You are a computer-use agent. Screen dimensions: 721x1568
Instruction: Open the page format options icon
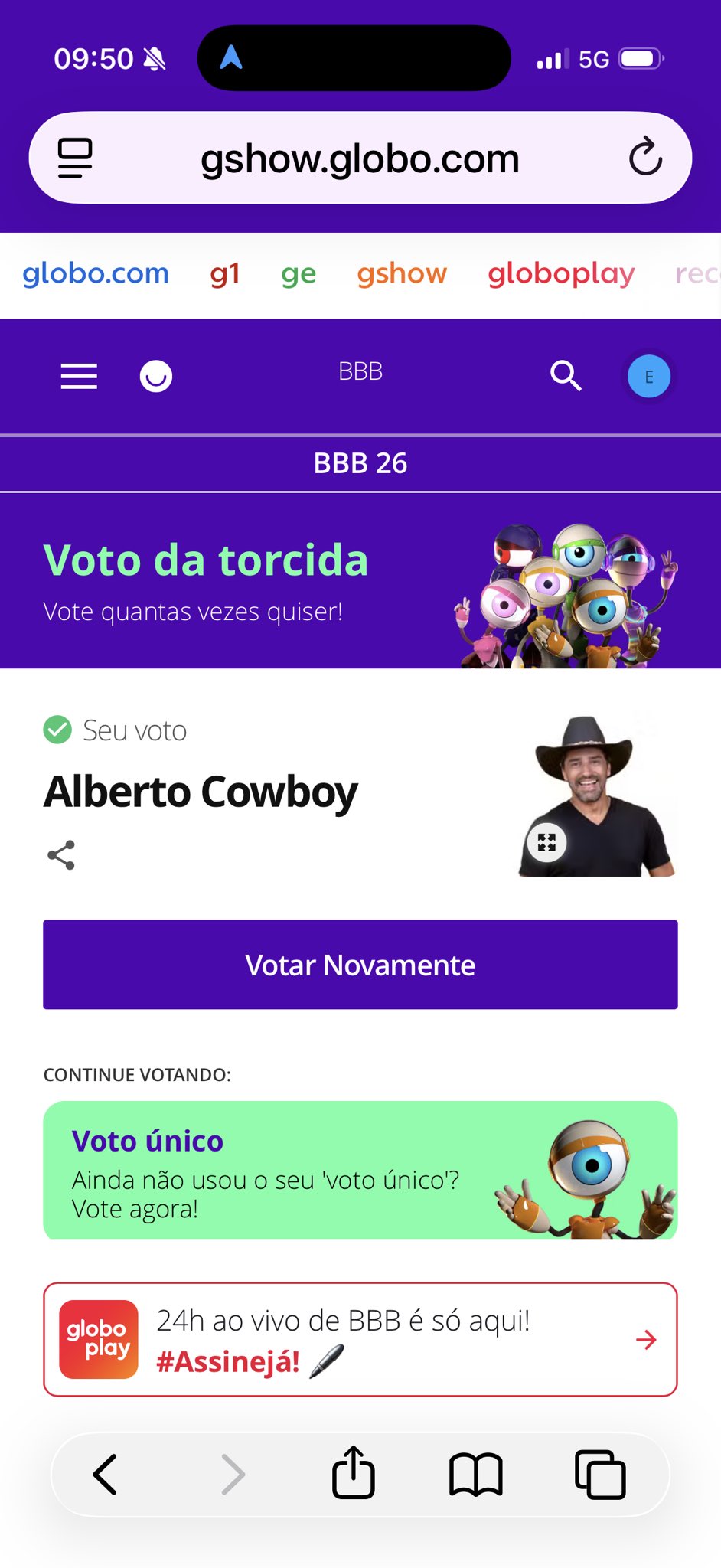tap(75, 158)
